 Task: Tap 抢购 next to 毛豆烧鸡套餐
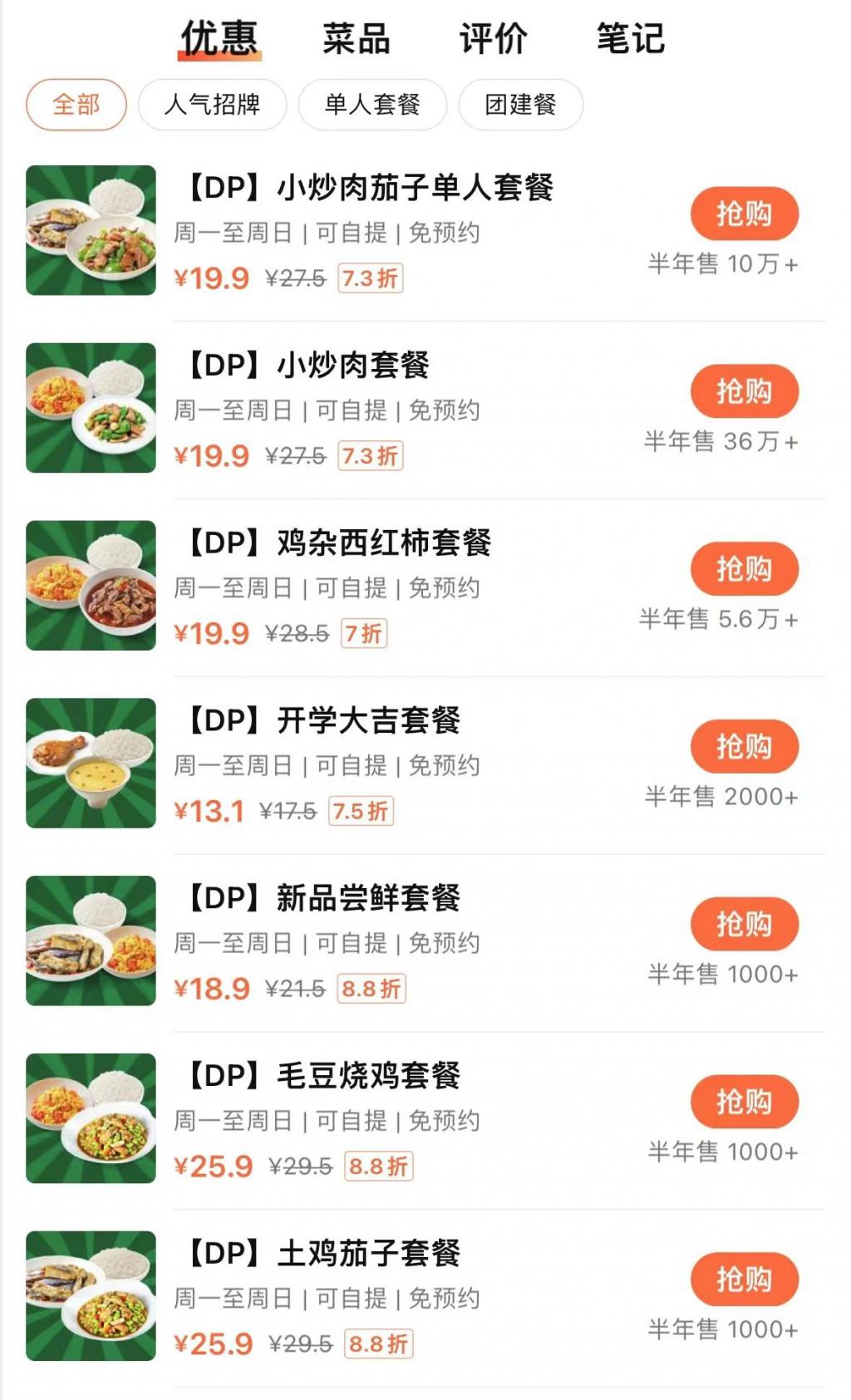tap(744, 1102)
